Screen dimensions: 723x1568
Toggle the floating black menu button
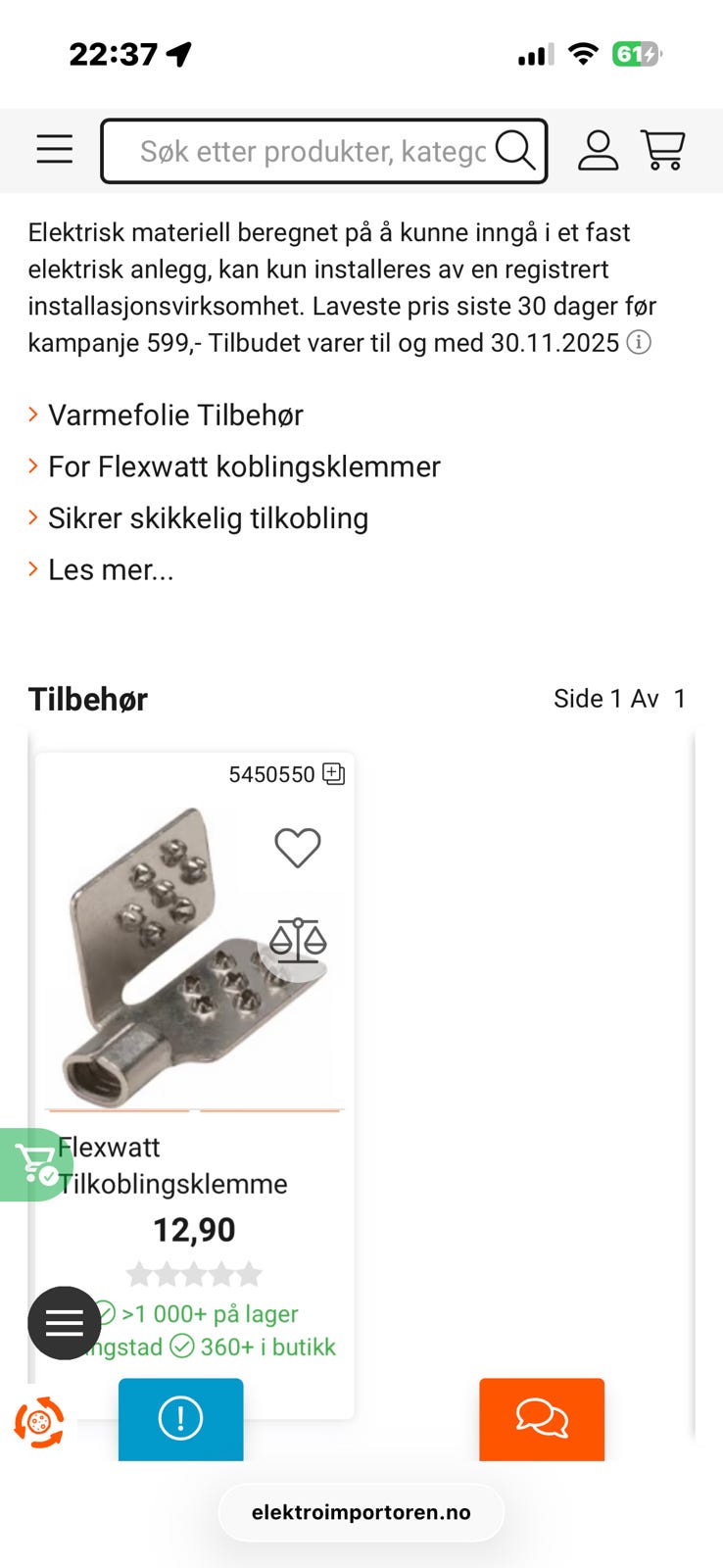(x=64, y=1322)
